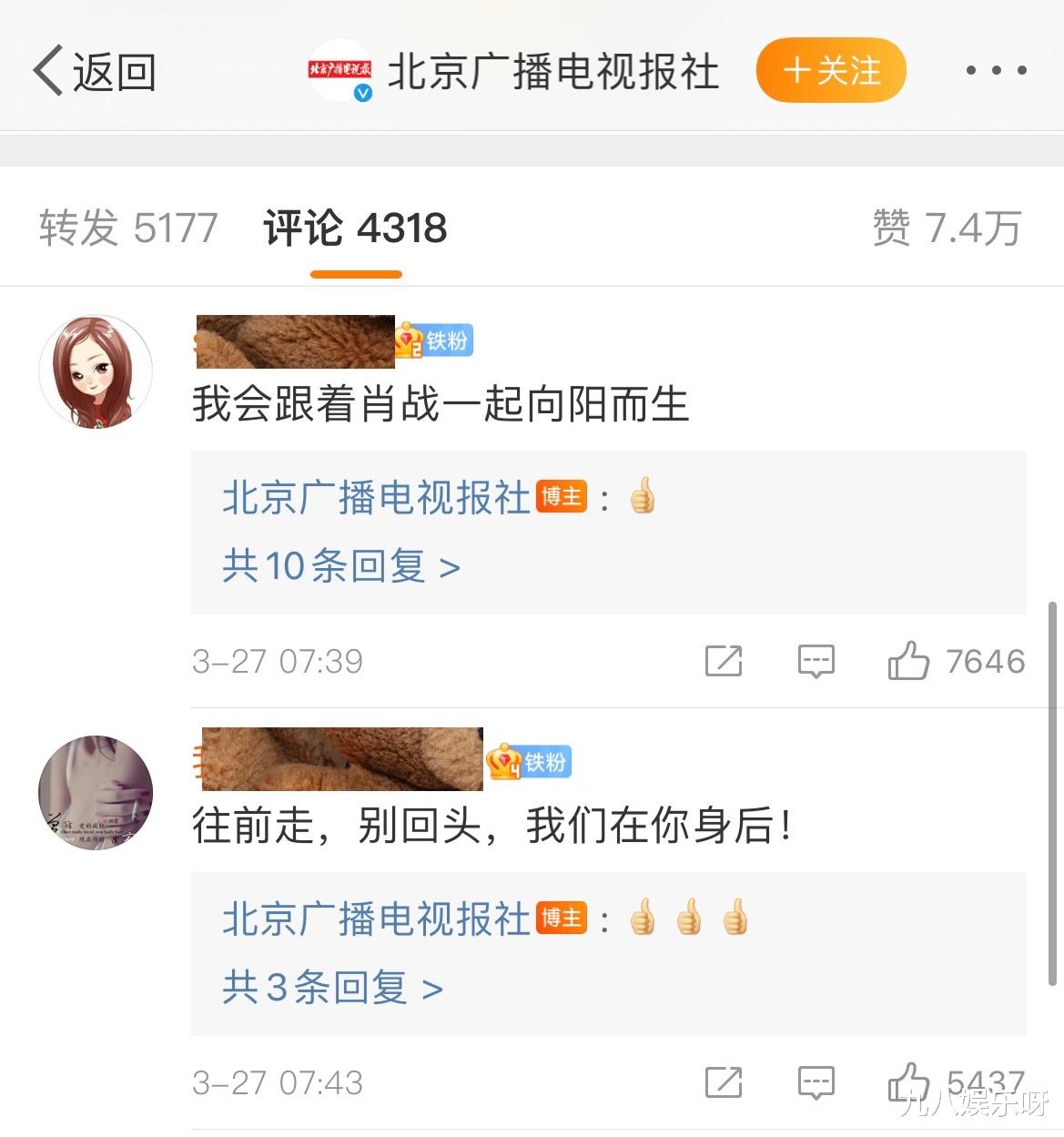Follow the account via the +关注 button

(x=829, y=70)
